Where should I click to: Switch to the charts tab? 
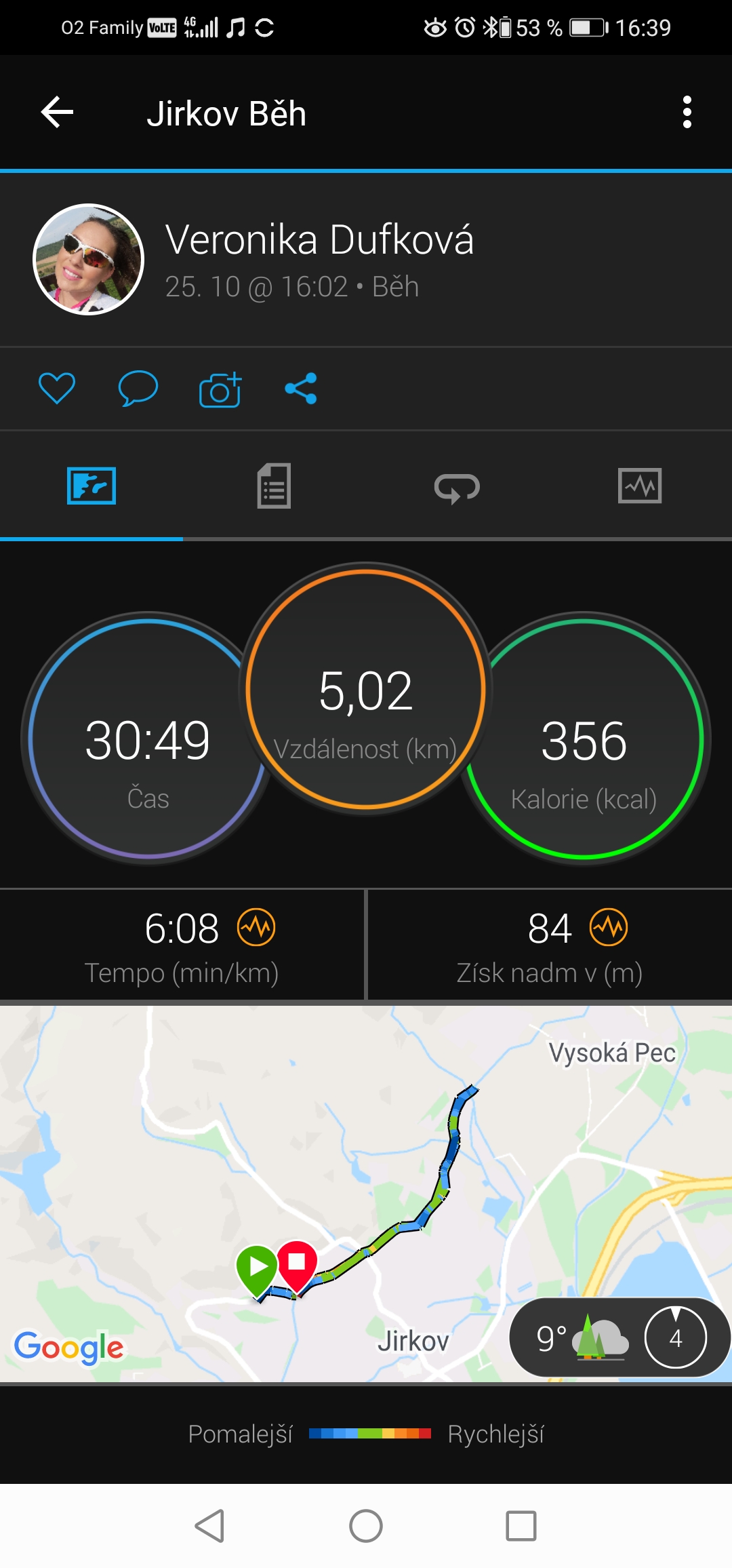(640, 486)
